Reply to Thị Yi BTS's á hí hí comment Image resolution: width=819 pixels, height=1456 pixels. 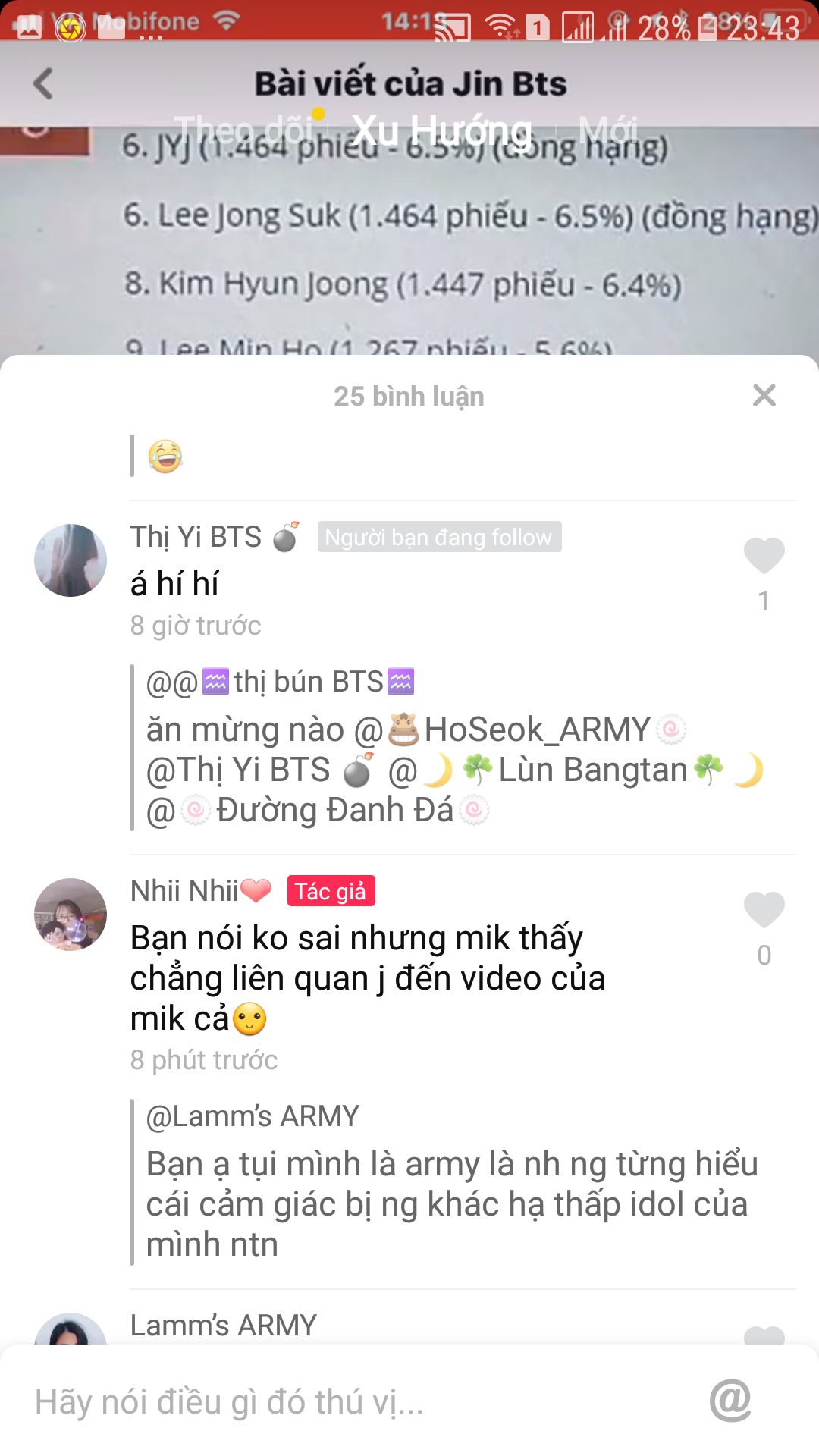click(x=174, y=584)
